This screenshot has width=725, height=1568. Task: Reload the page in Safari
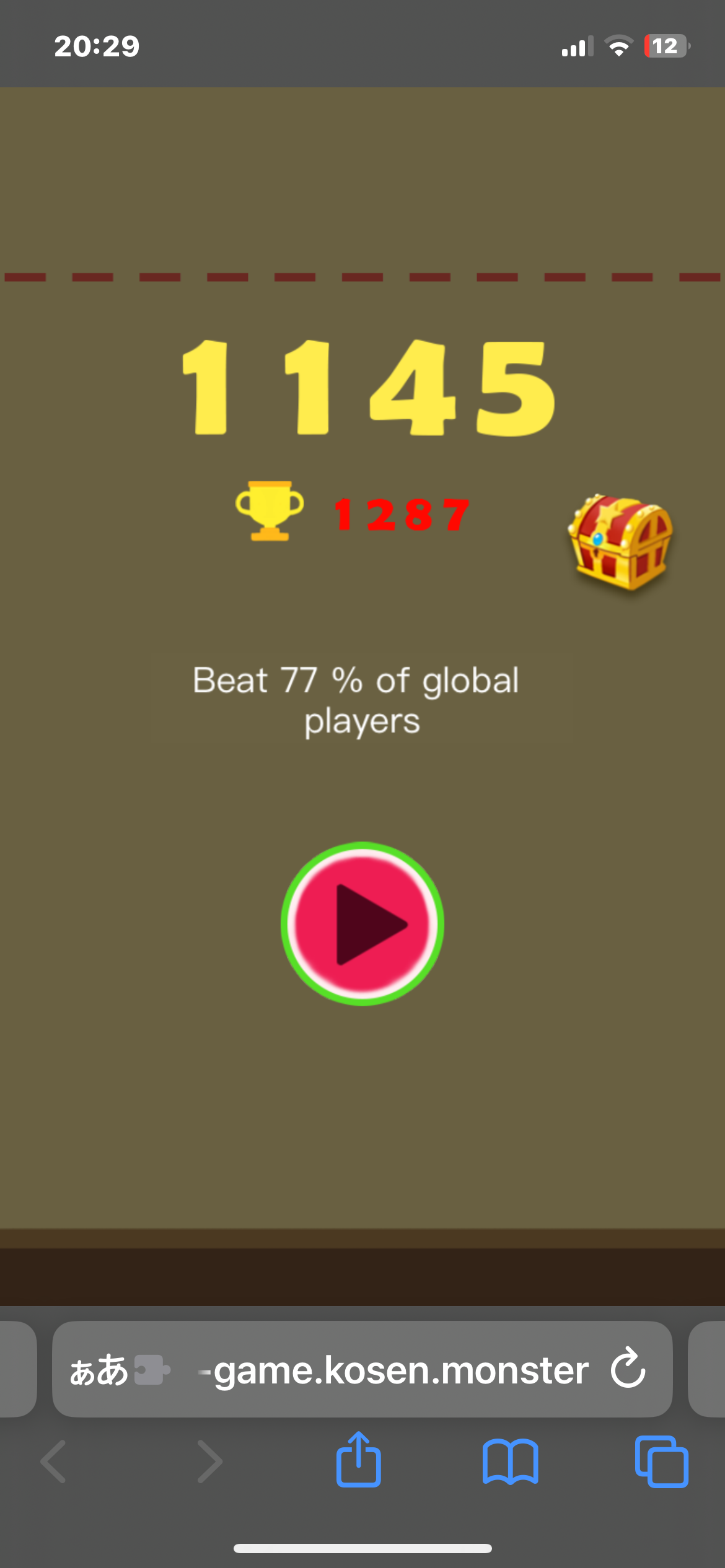628,1369
